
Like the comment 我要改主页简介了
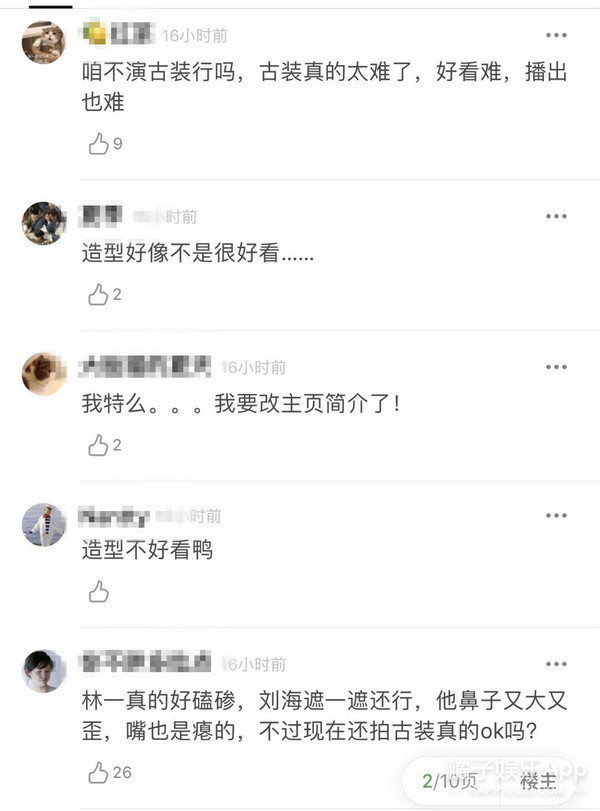coord(98,445)
